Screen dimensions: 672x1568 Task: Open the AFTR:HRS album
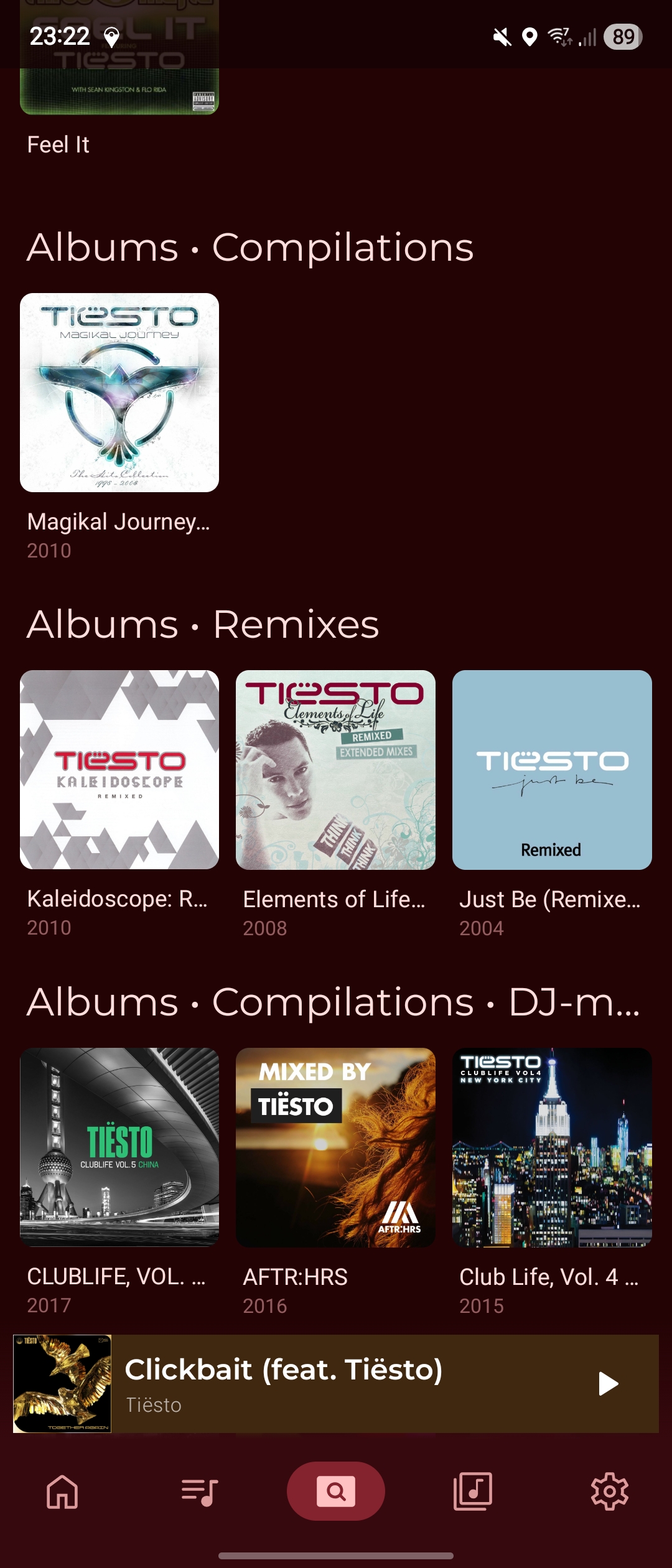[x=335, y=1147]
